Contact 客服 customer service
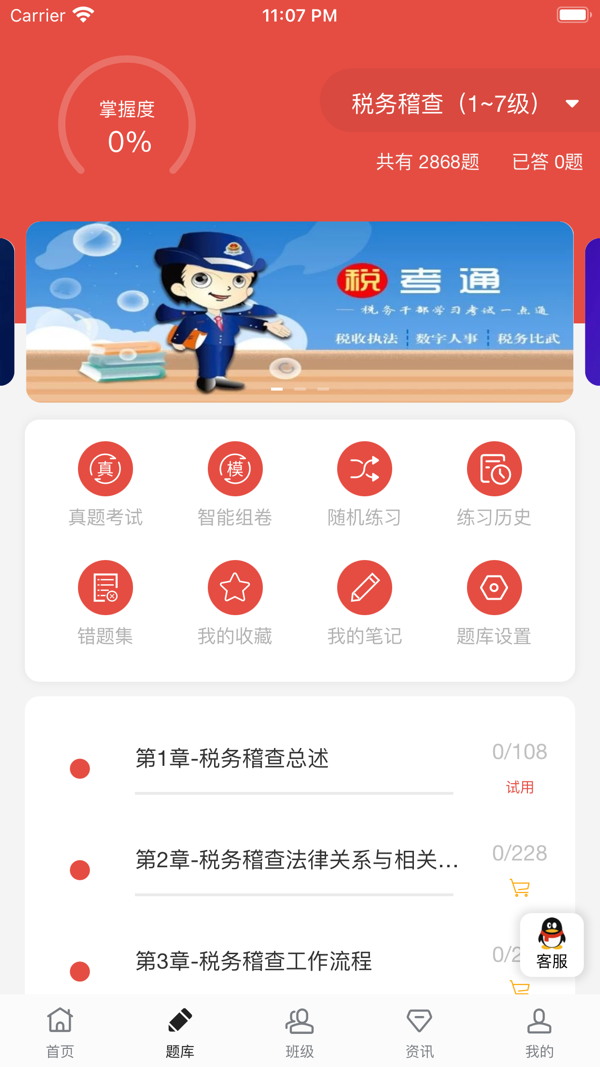 [551, 944]
